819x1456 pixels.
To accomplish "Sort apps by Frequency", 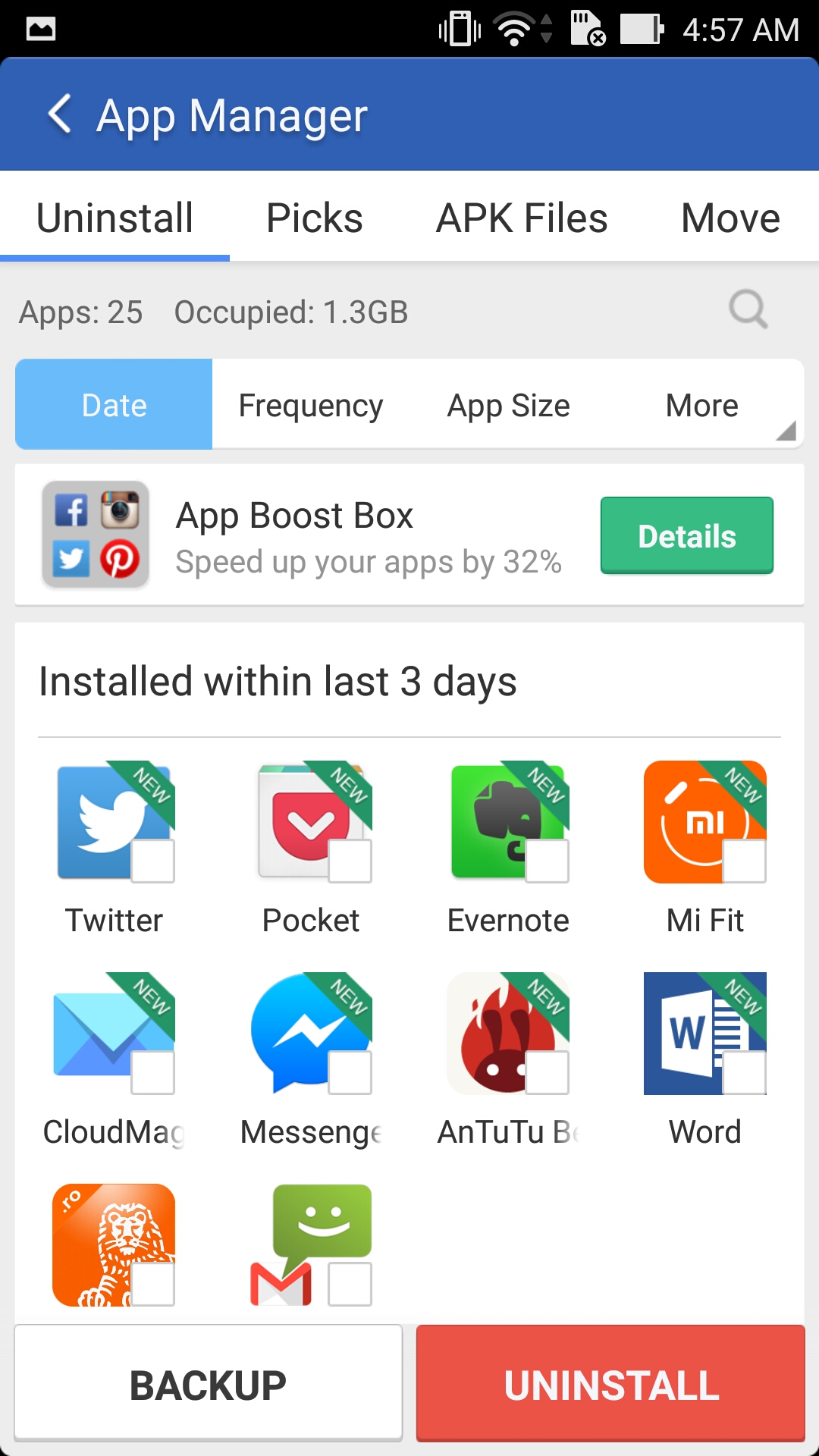I will (x=311, y=405).
